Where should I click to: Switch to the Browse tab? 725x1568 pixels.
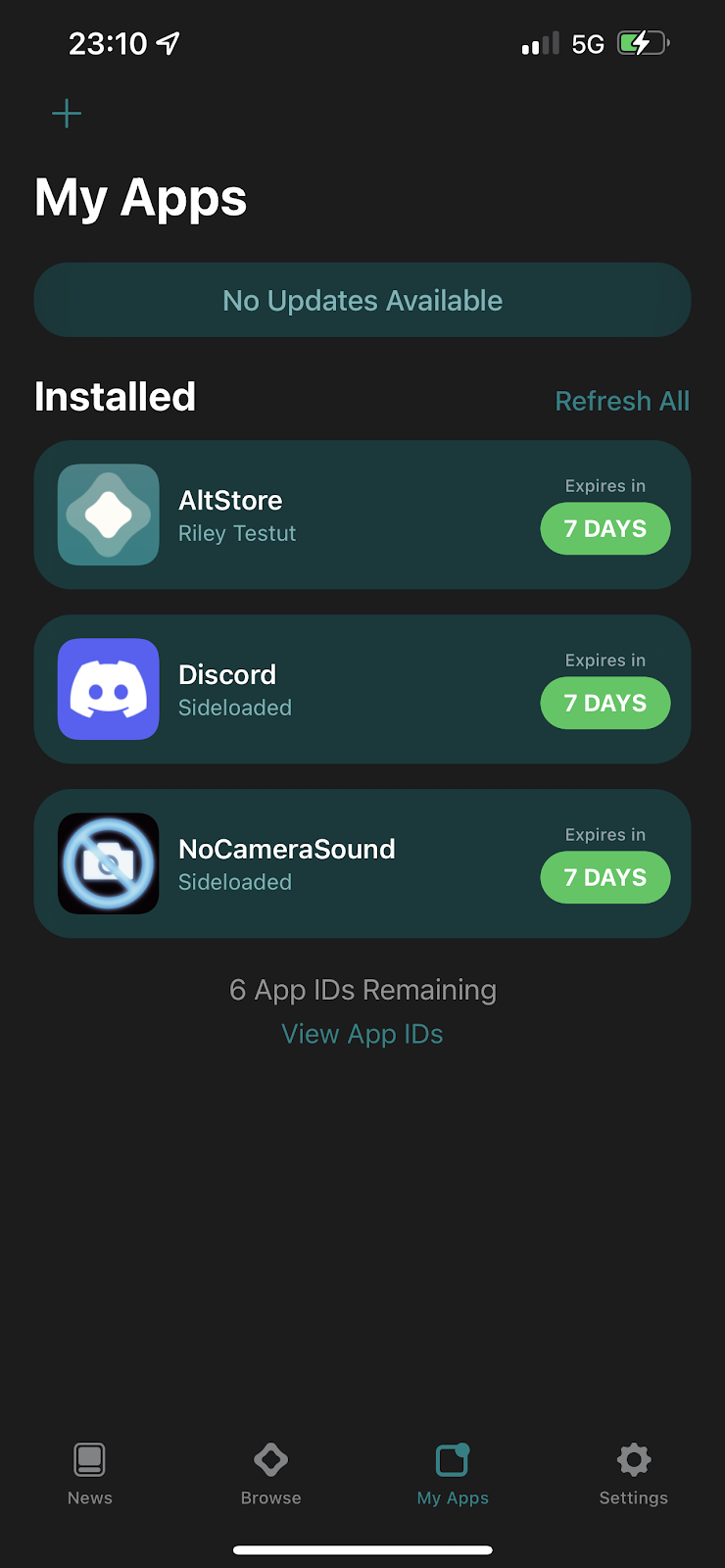coord(271,1474)
